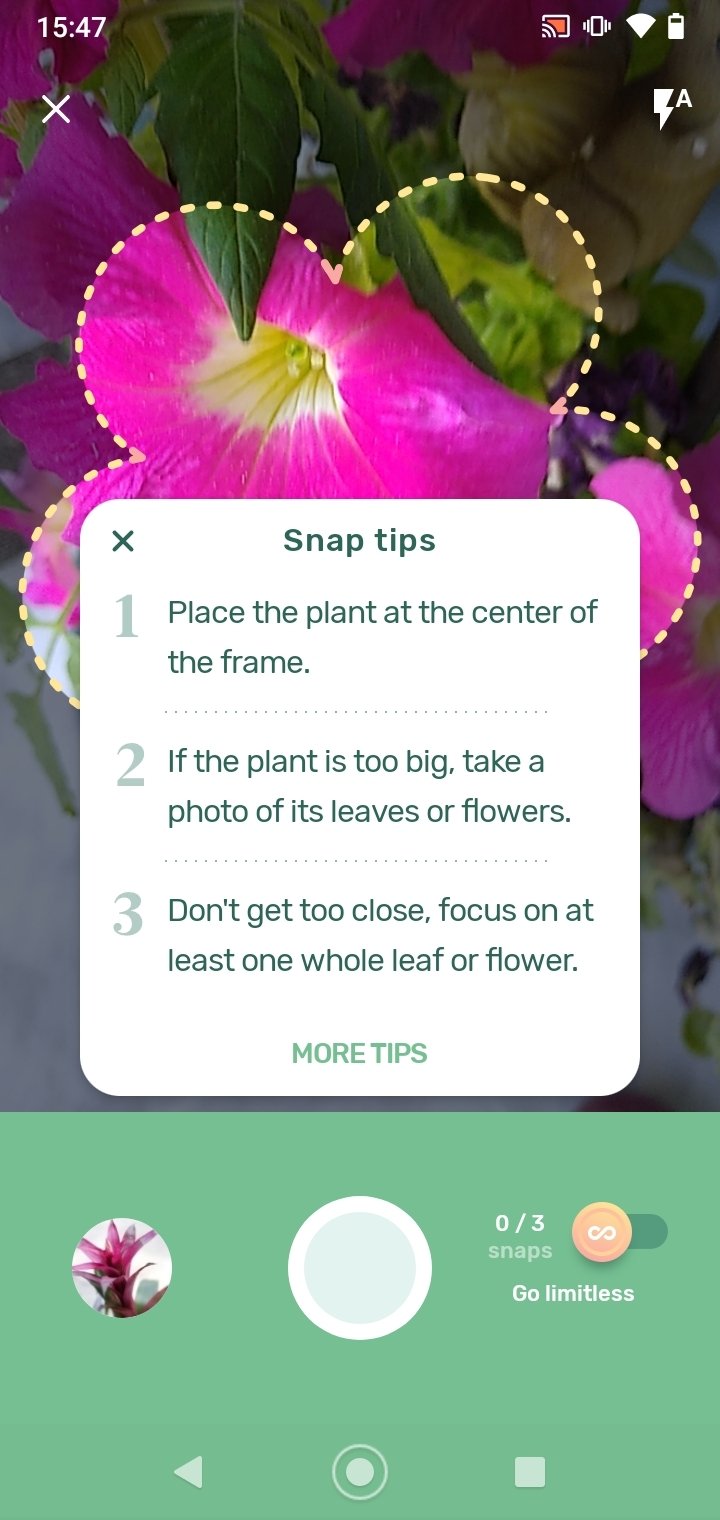Enable the Go limitless toggle
Viewport: 720px width, 1520px height.
coord(619,1232)
